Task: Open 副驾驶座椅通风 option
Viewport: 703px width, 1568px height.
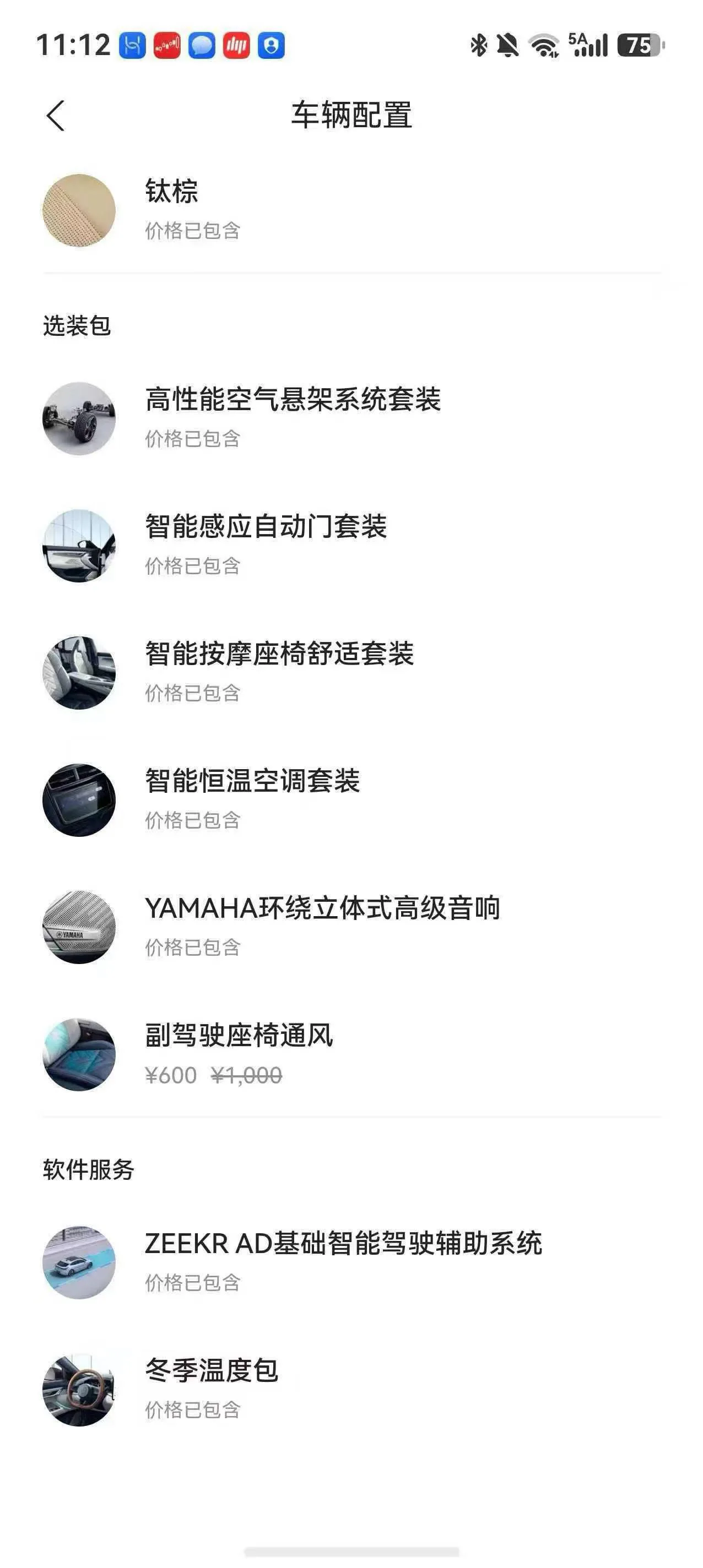Action: coord(351,1054)
